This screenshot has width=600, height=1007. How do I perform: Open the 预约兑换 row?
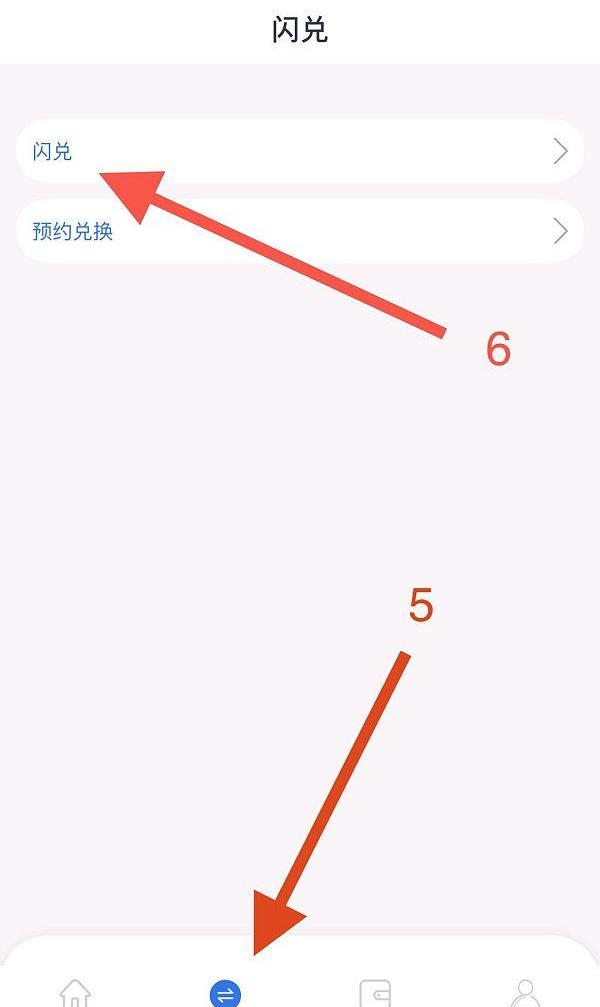pyautogui.click(x=299, y=231)
